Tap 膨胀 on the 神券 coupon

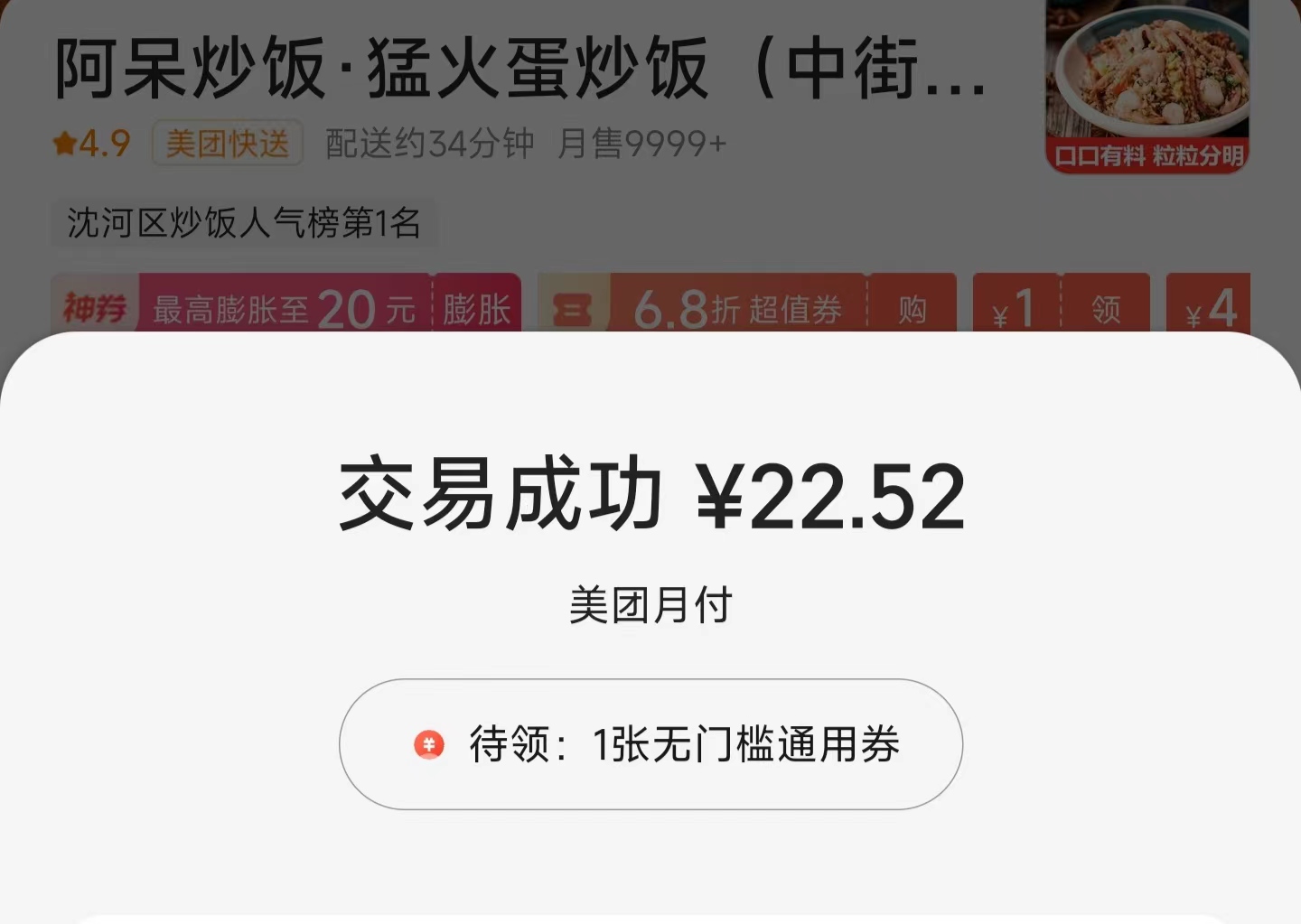coord(477,309)
